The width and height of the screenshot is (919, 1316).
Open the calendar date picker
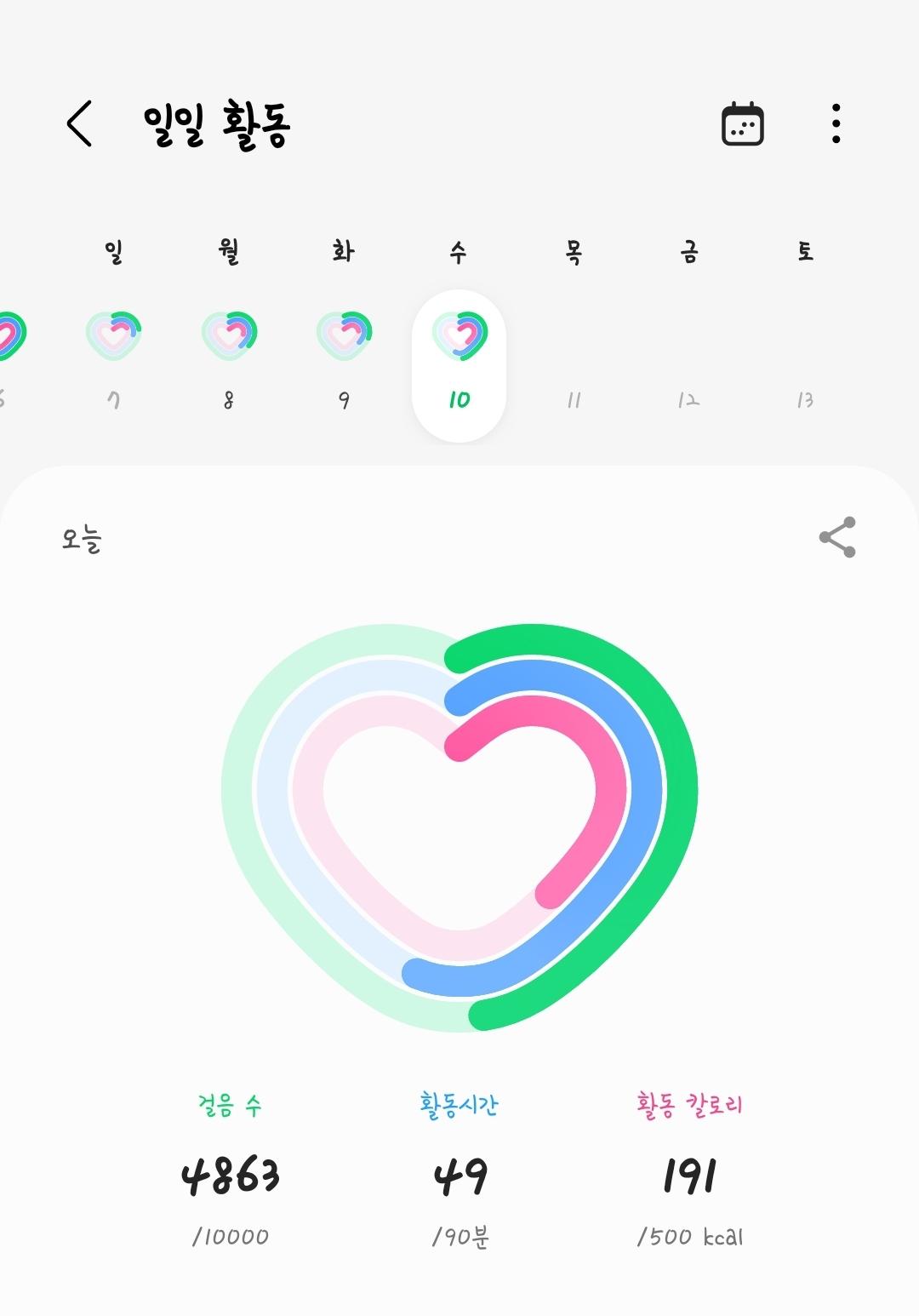[x=742, y=124]
